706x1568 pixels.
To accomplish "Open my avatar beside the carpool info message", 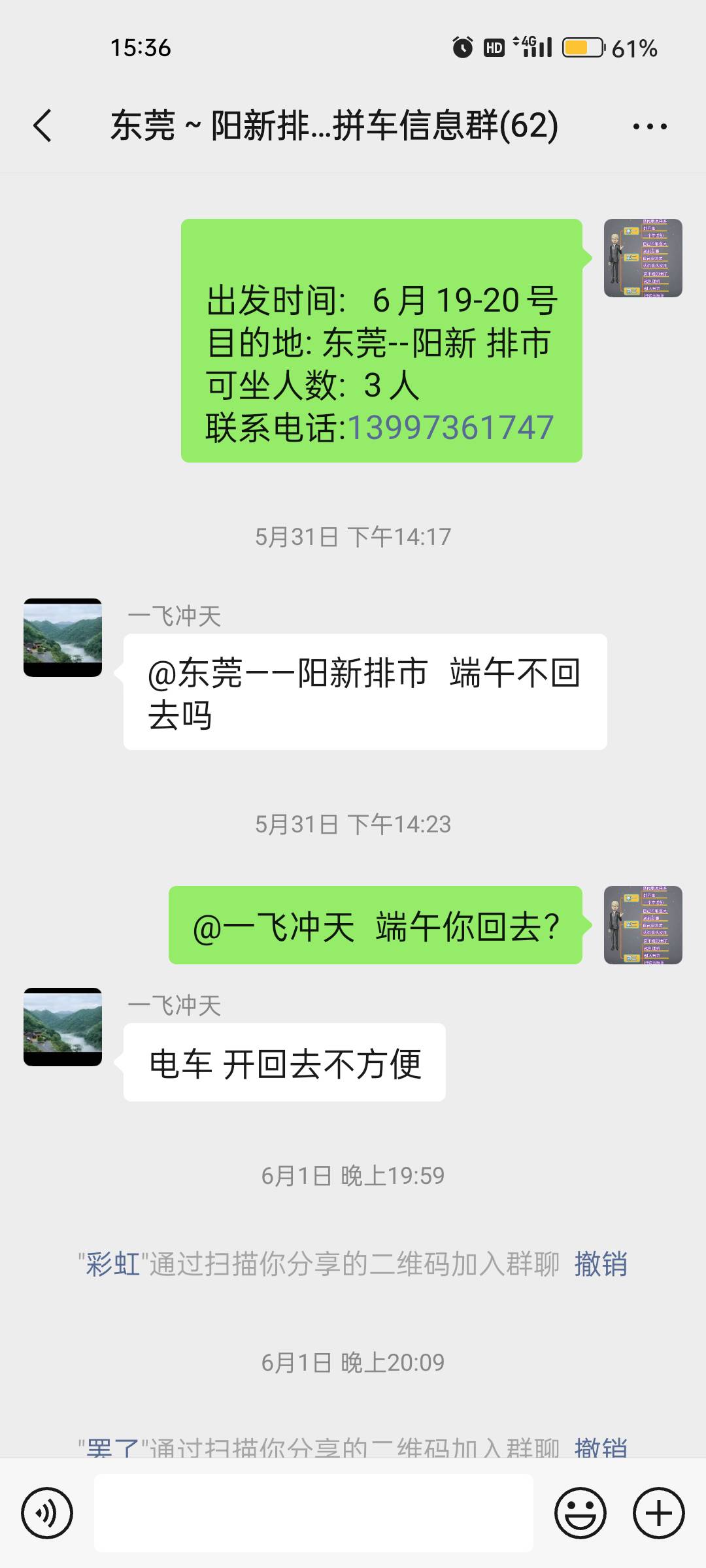I will (x=643, y=258).
